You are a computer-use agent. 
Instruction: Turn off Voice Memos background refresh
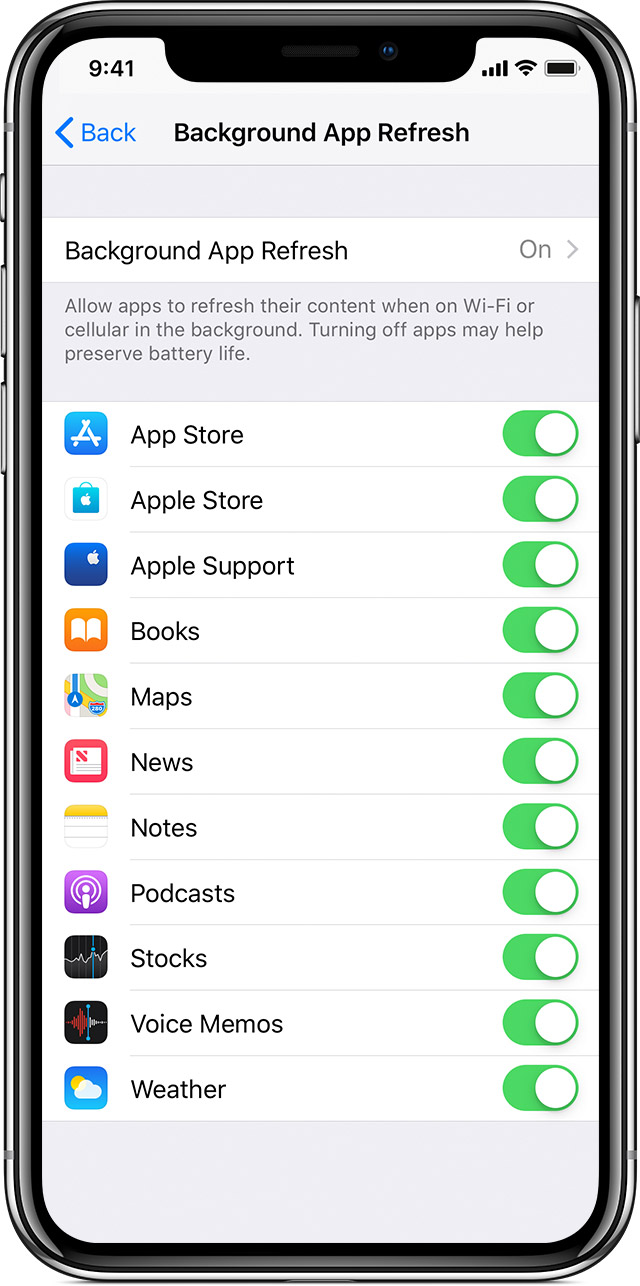(x=540, y=1023)
